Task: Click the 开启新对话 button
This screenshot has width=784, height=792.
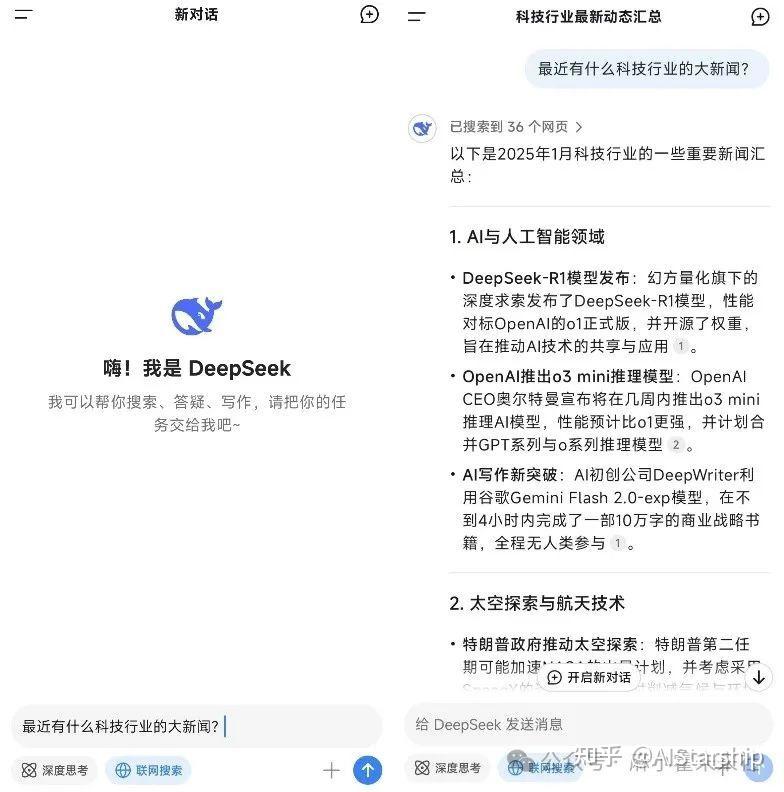Action: [591, 677]
